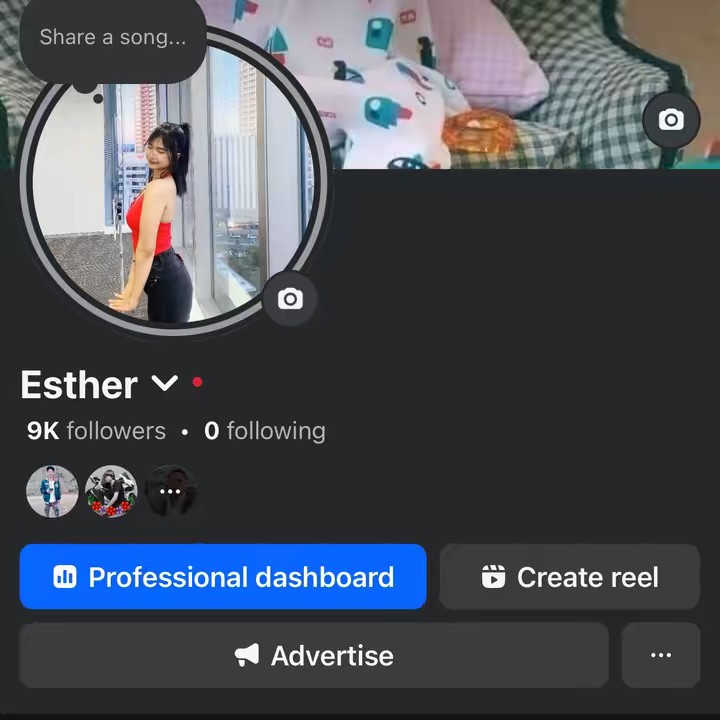Image resolution: width=720 pixels, height=720 pixels.
Task: Change profile picture via camera icon
Action: click(290, 299)
